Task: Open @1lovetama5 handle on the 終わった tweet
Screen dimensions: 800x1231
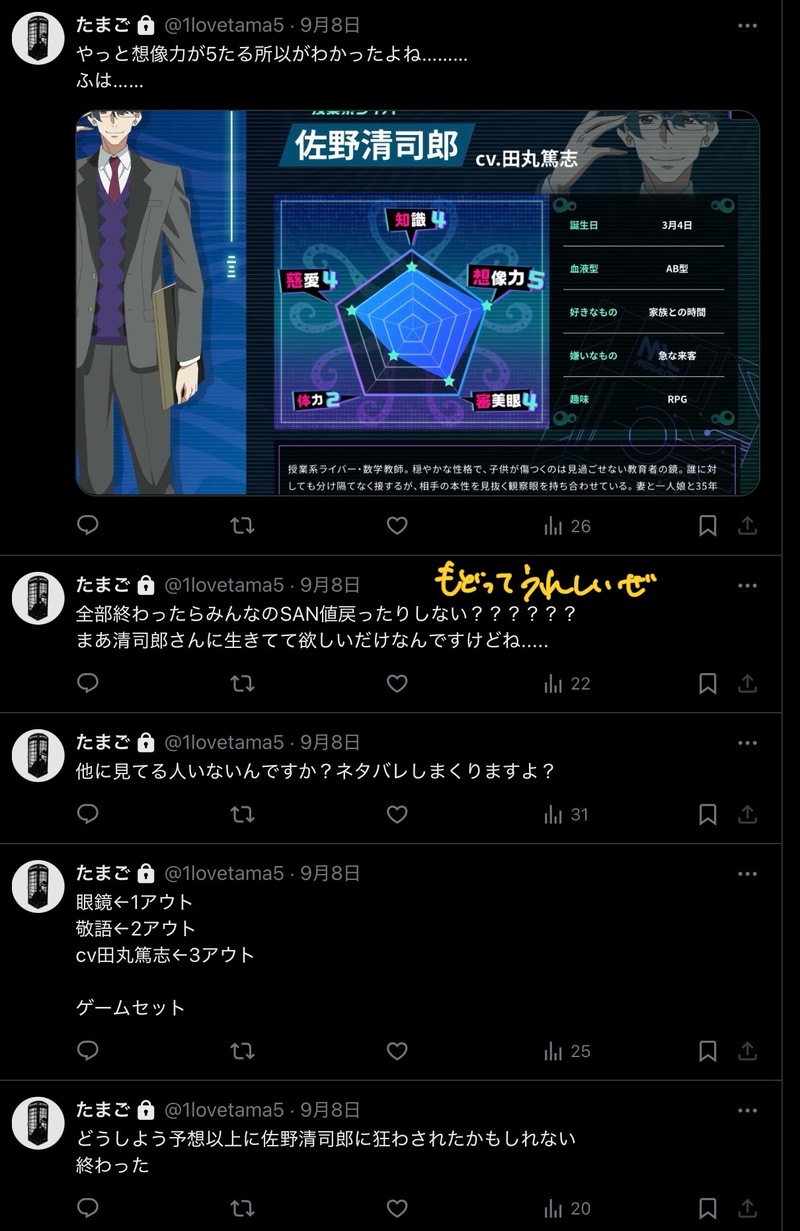Action: (223, 1110)
